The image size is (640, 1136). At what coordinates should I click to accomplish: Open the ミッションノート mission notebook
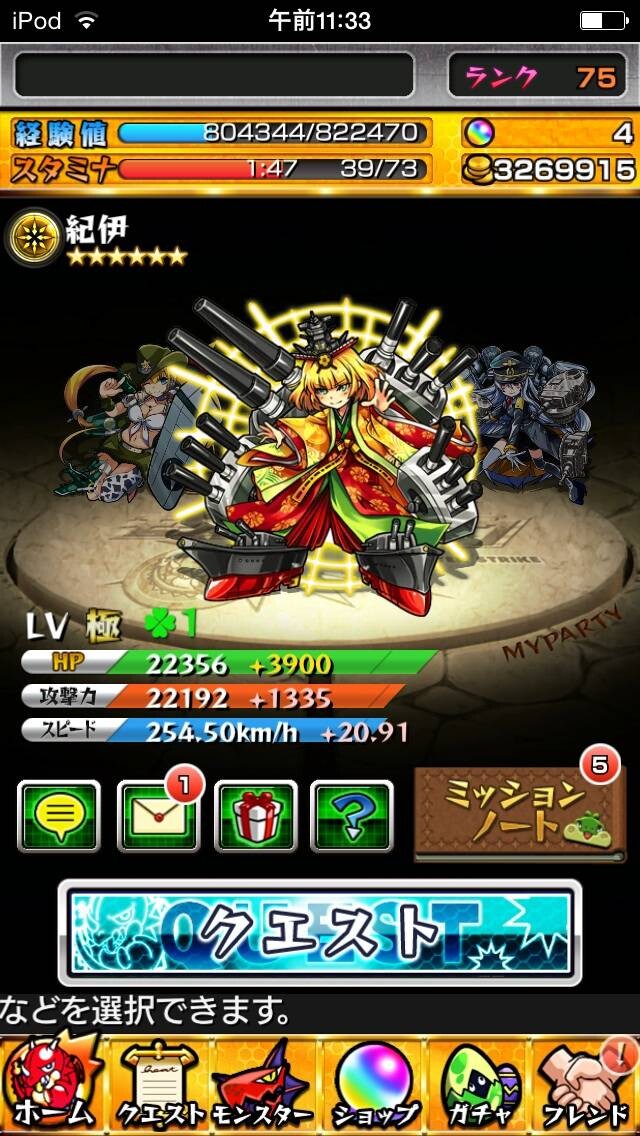tap(520, 813)
